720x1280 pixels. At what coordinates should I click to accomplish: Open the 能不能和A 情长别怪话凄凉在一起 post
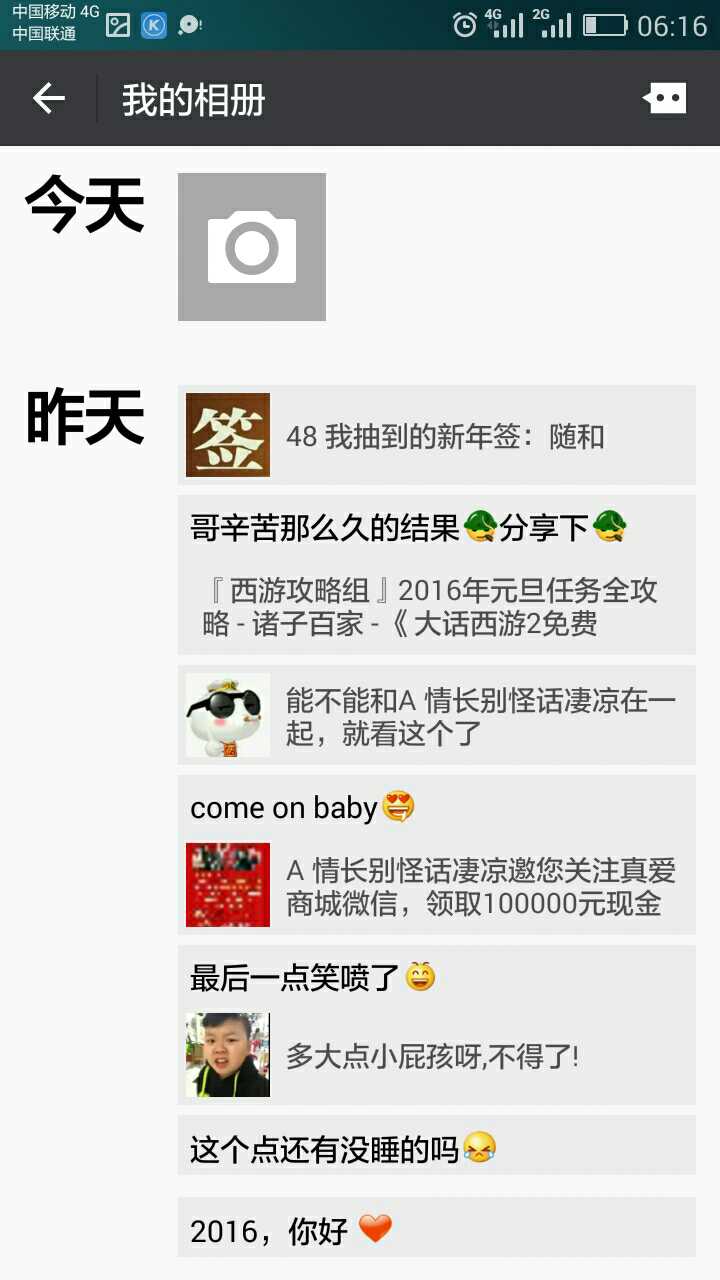(x=437, y=716)
